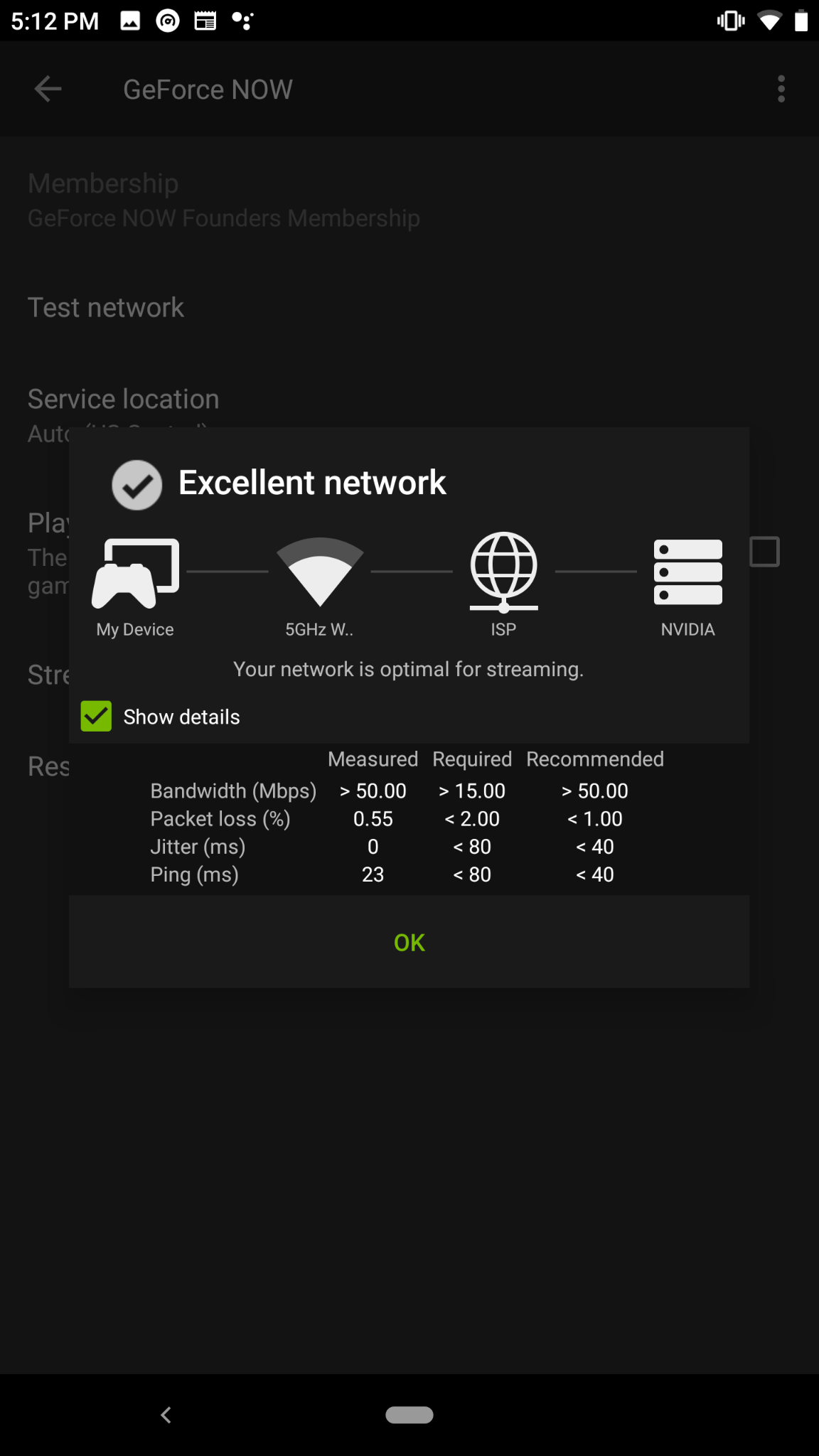Viewport: 819px width, 1456px height.
Task: Go back with the system back button
Action: [166, 1415]
